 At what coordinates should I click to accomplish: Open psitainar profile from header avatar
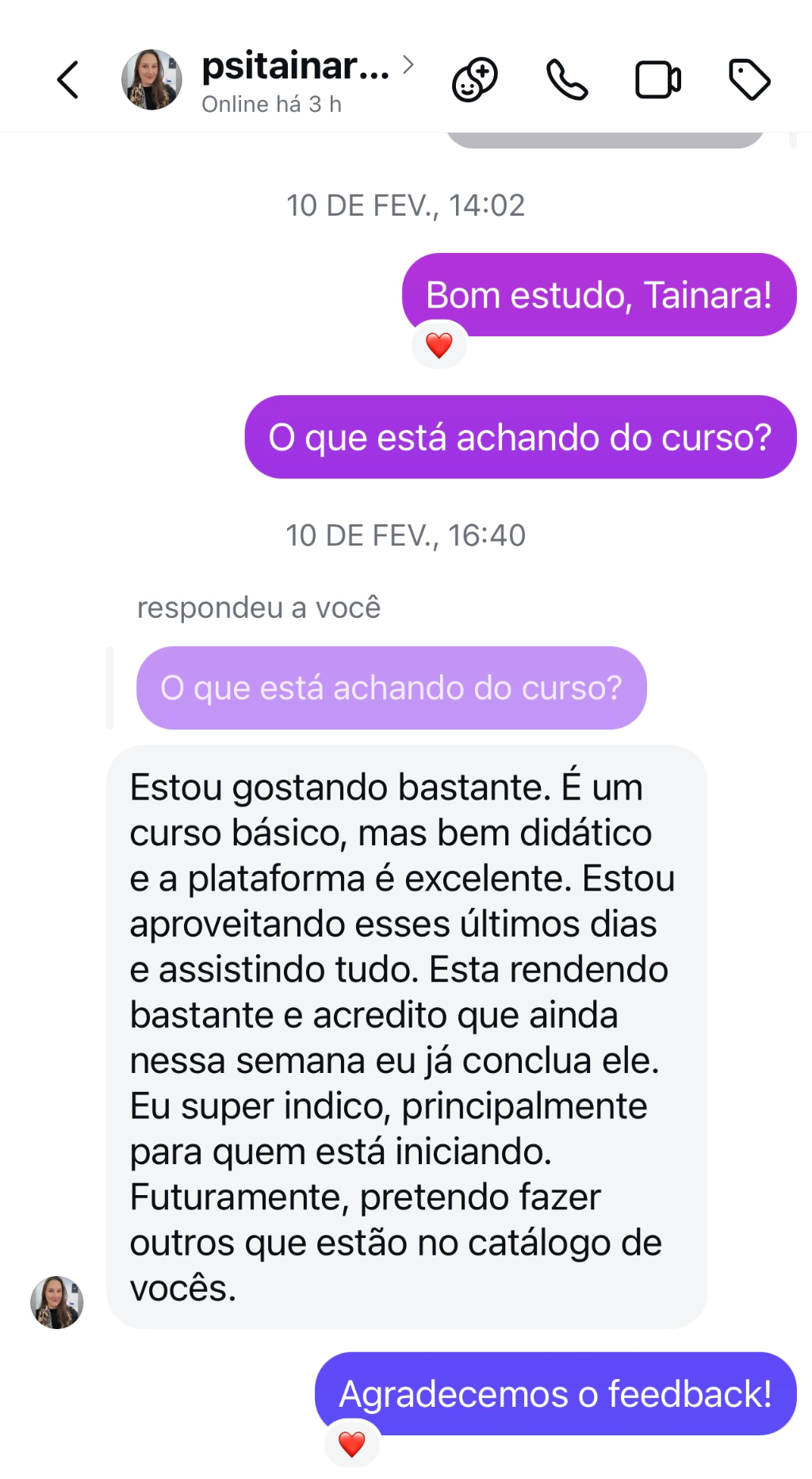tap(151, 80)
